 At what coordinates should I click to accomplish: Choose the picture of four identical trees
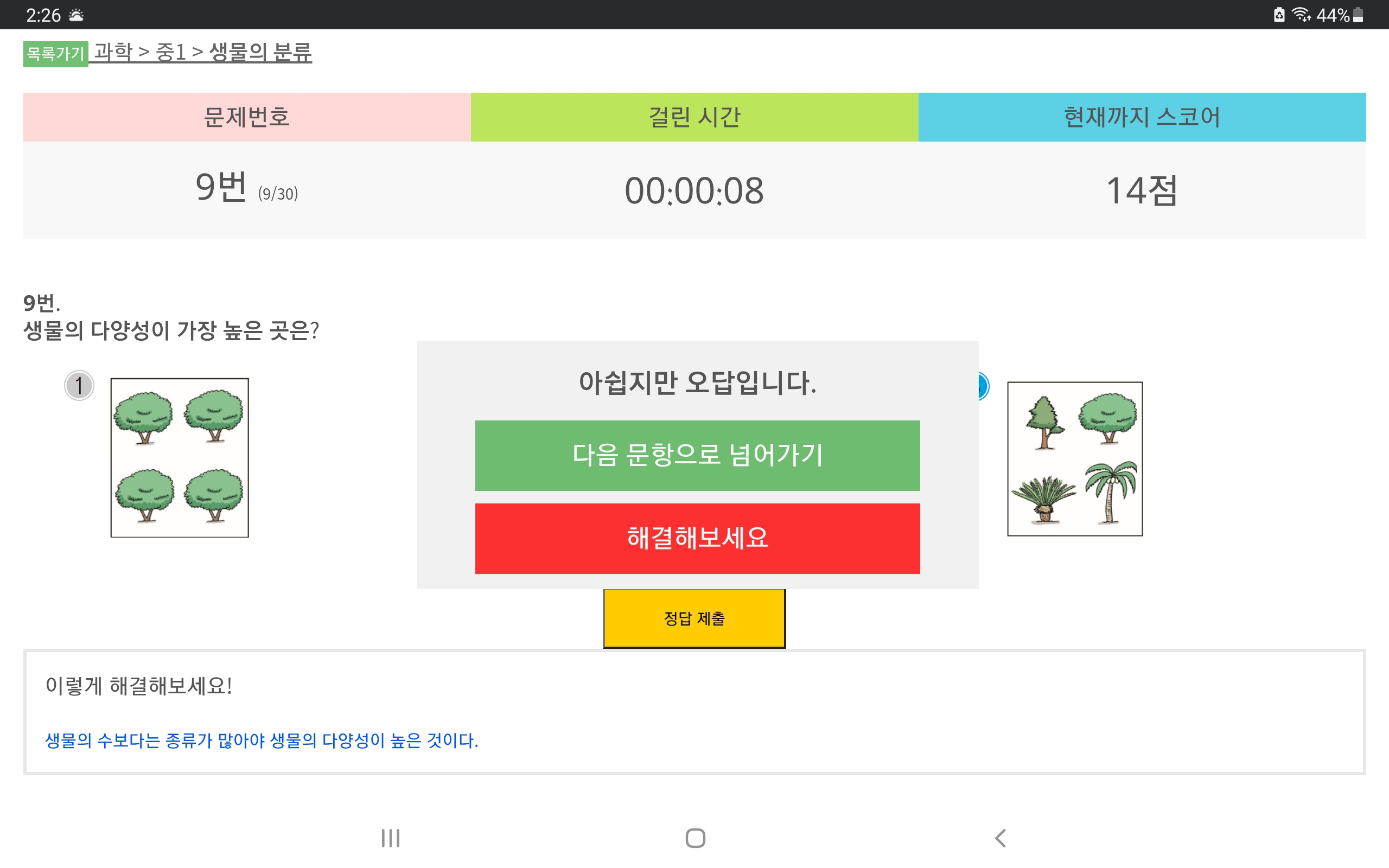(179, 457)
